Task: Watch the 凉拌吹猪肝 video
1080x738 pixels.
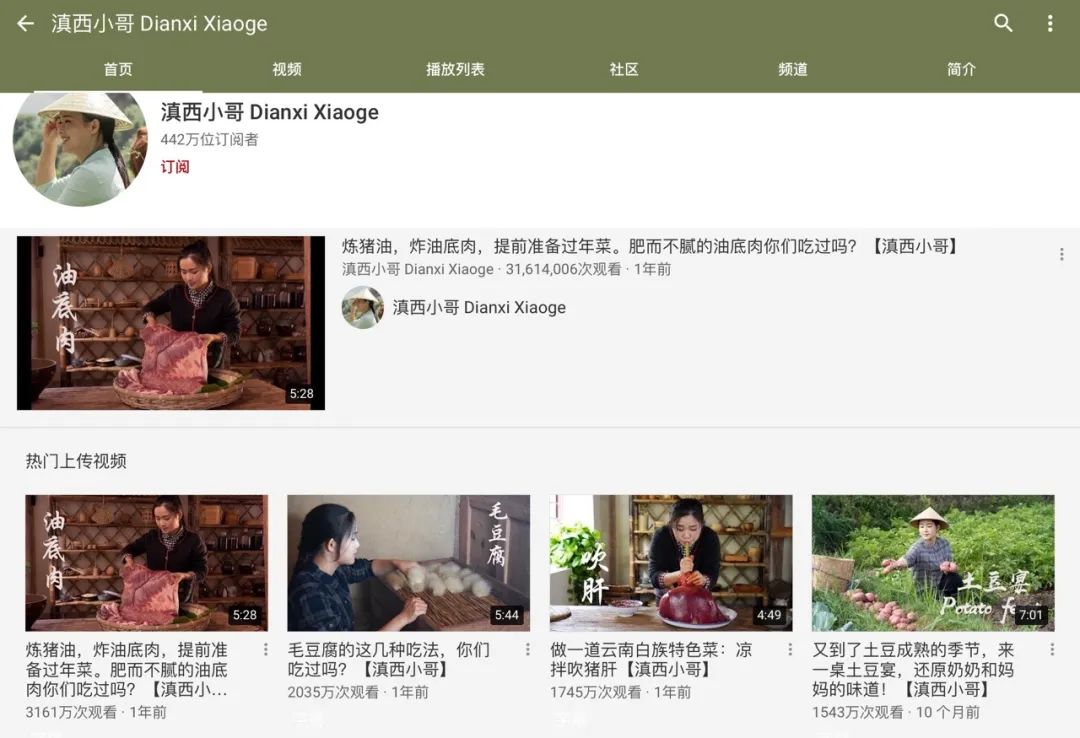Action: coord(670,562)
